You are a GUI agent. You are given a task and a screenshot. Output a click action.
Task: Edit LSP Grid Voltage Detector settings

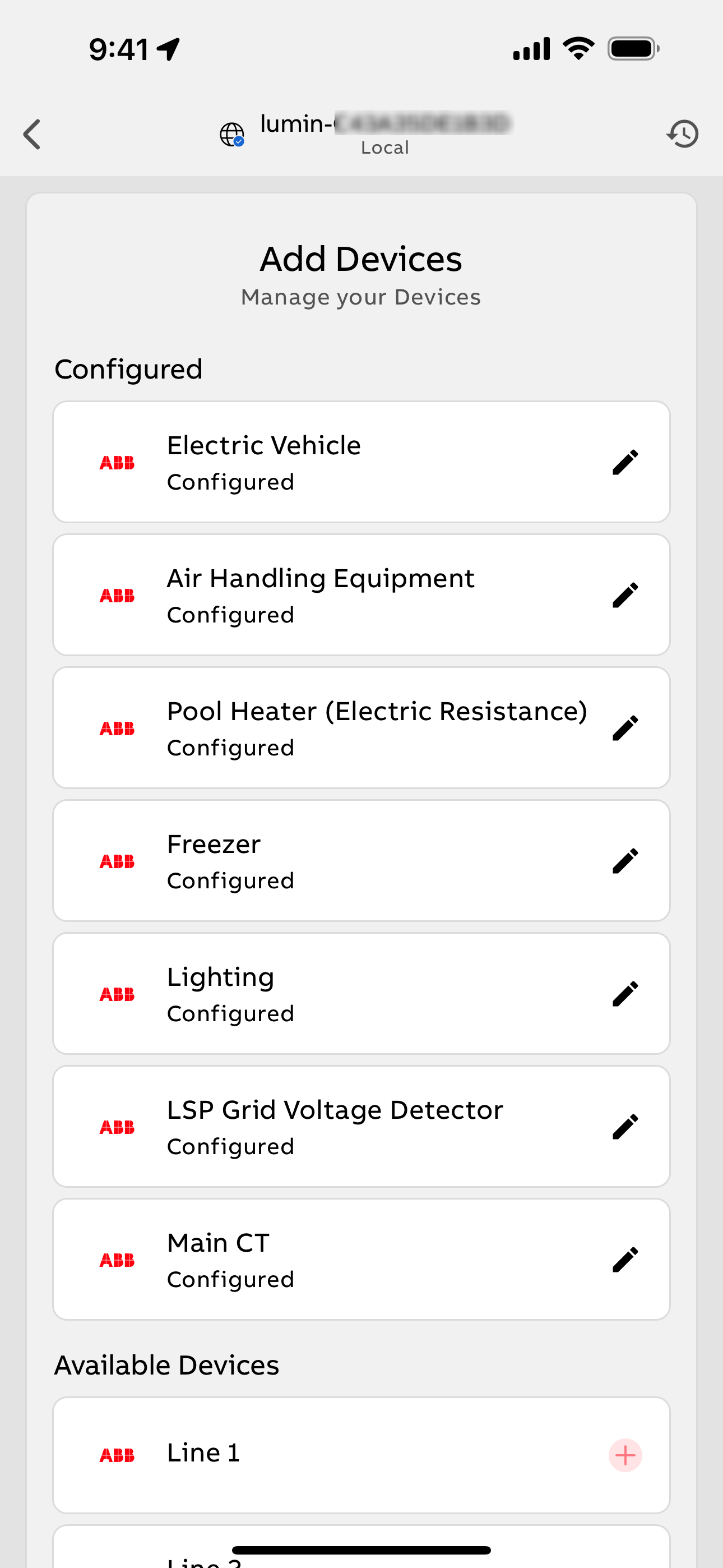(x=625, y=1127)
